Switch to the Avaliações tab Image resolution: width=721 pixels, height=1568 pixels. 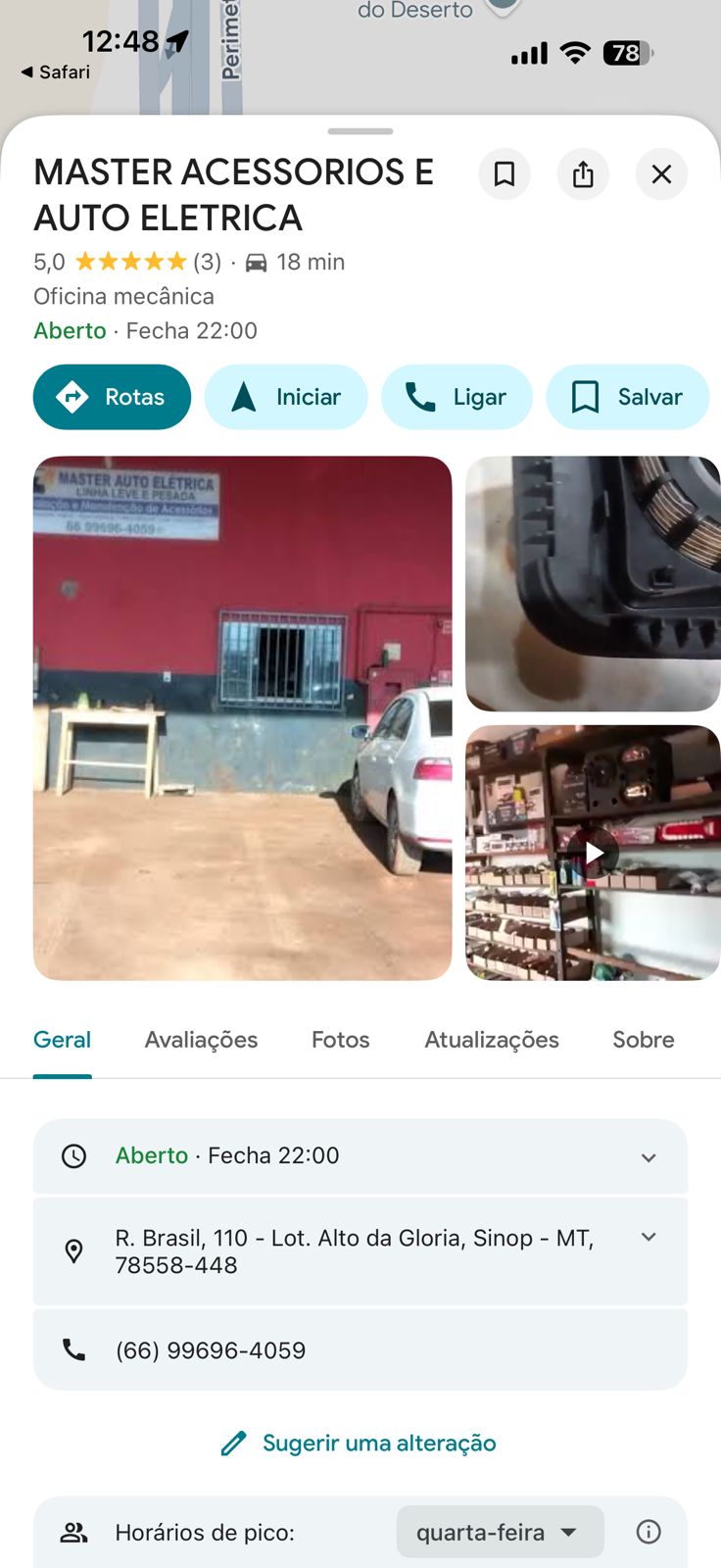201,1040
